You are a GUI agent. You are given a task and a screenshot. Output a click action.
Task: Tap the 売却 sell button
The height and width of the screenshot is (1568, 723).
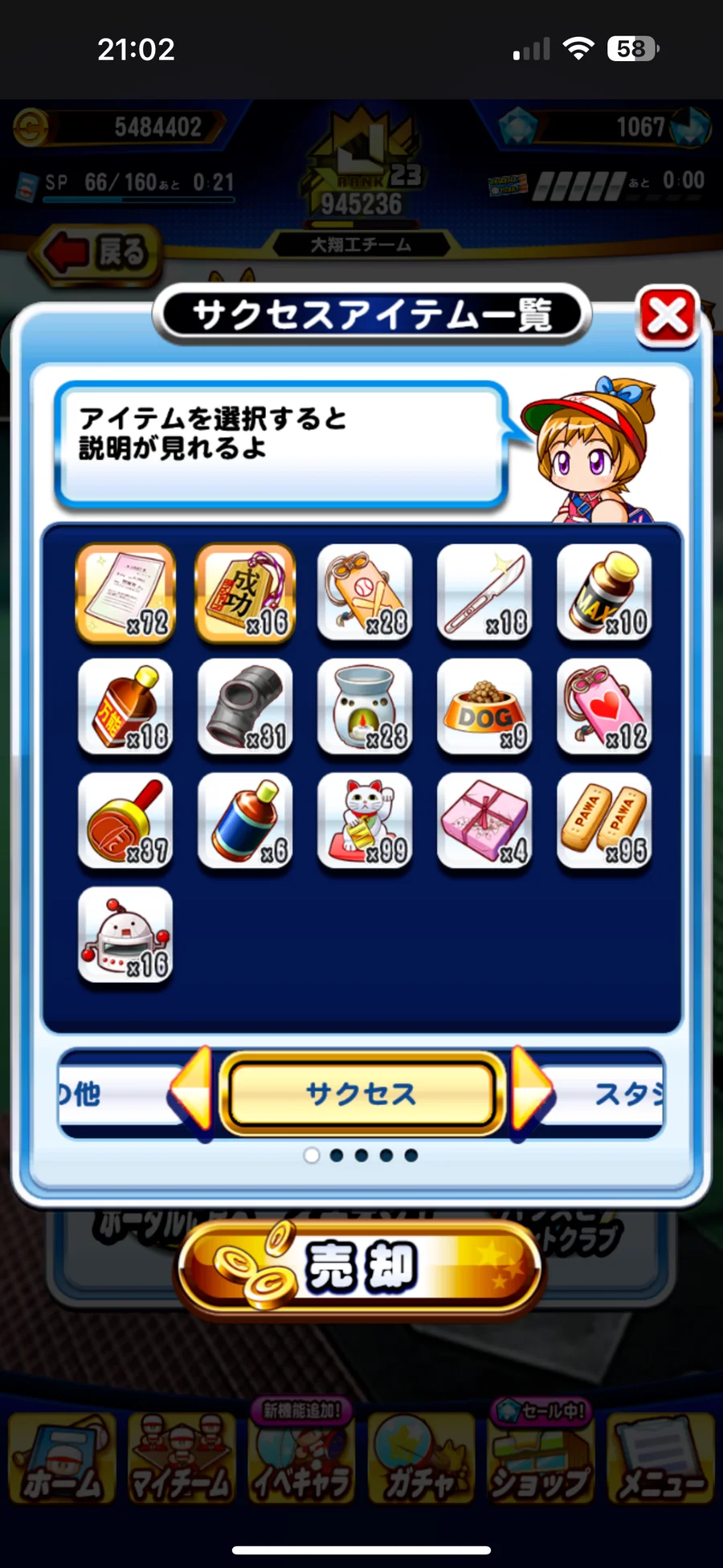coord(360,1267)
